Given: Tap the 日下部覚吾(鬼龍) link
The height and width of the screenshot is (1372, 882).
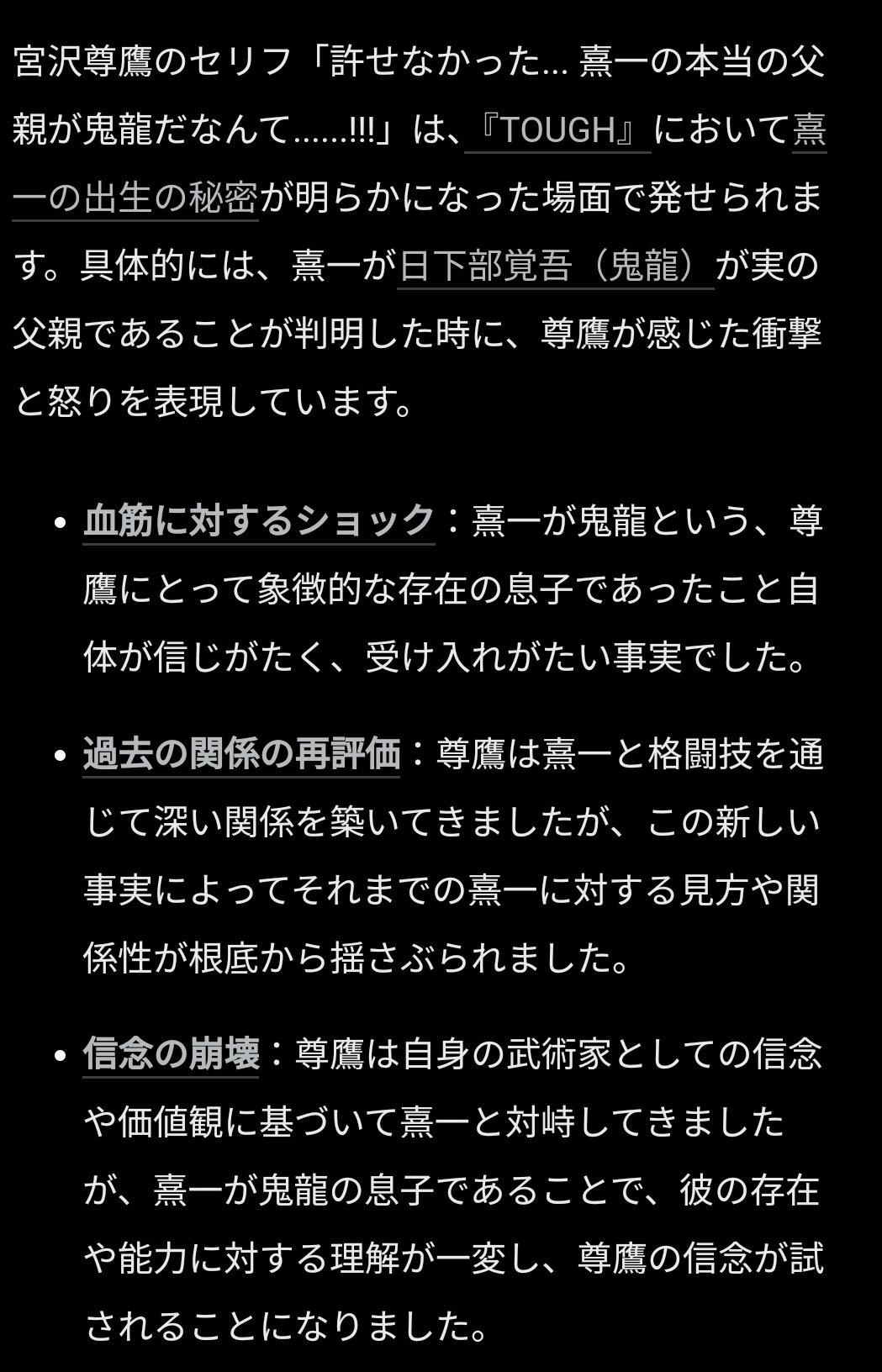Looking at the screenshot, I should point(555,266).
